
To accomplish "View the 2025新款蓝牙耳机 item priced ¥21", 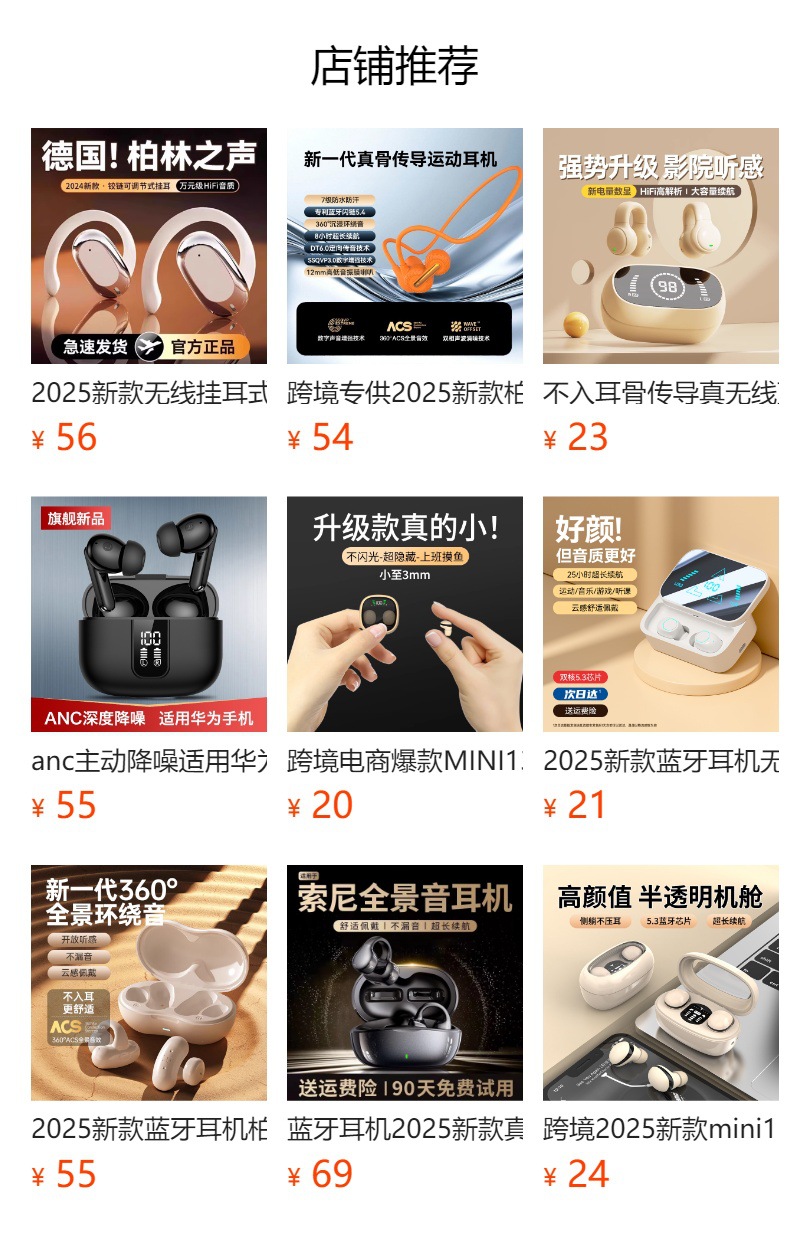I will pos(661,614).
